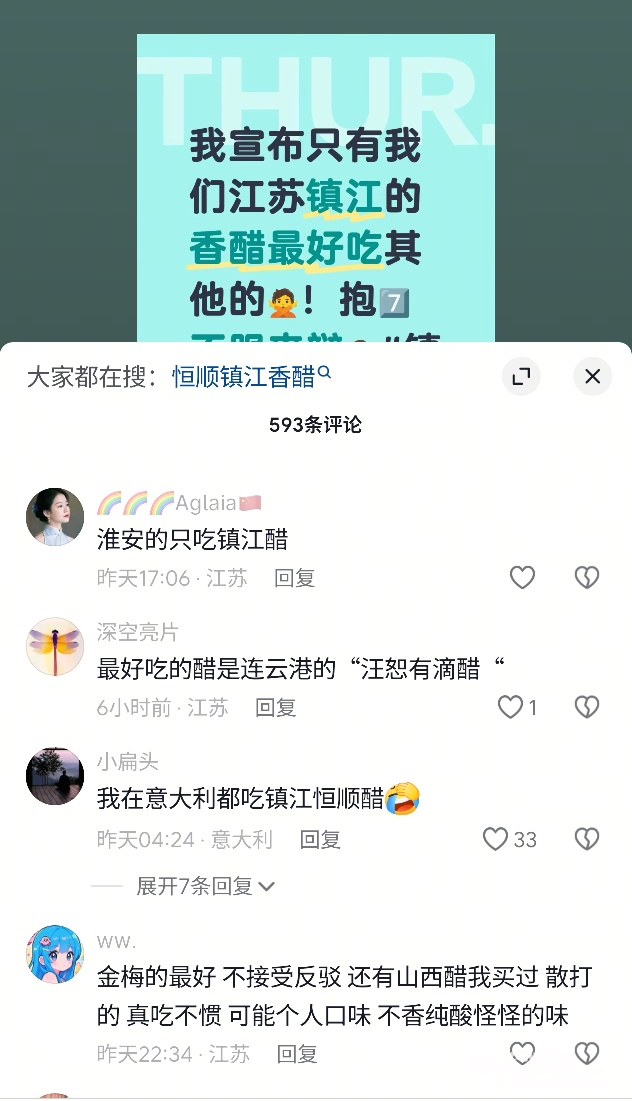Reply to 小扁头's comment
This screenshot has width=632, height=1101.
click(x=321, y=840)
